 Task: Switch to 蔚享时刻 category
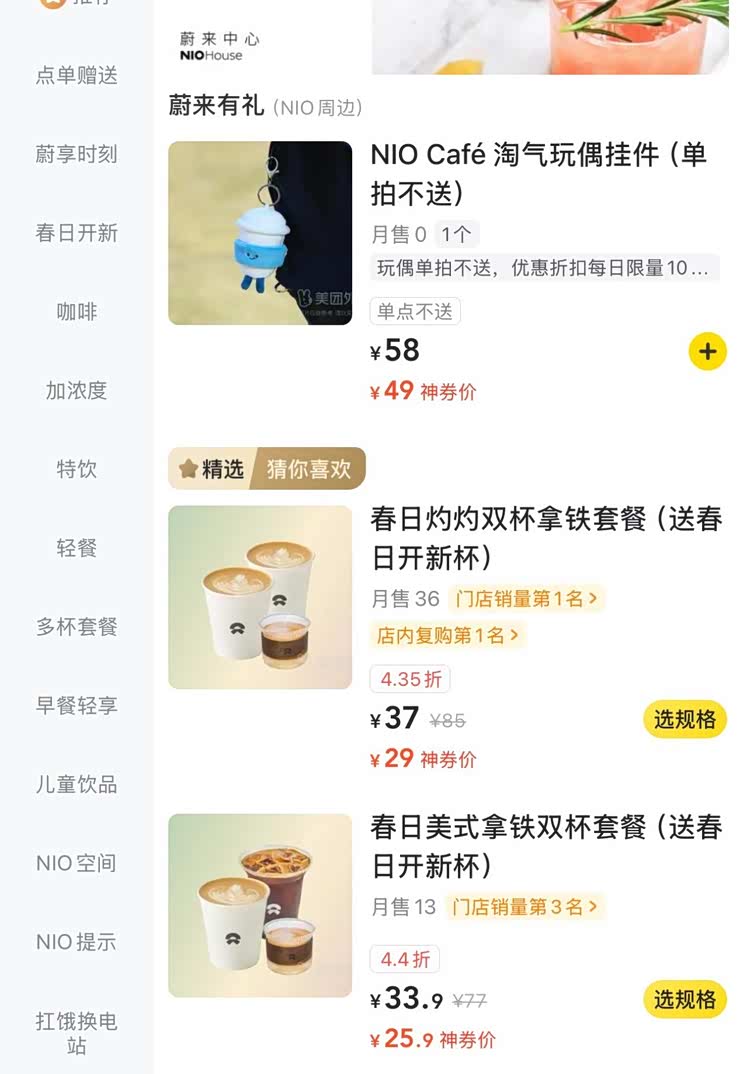77,154
